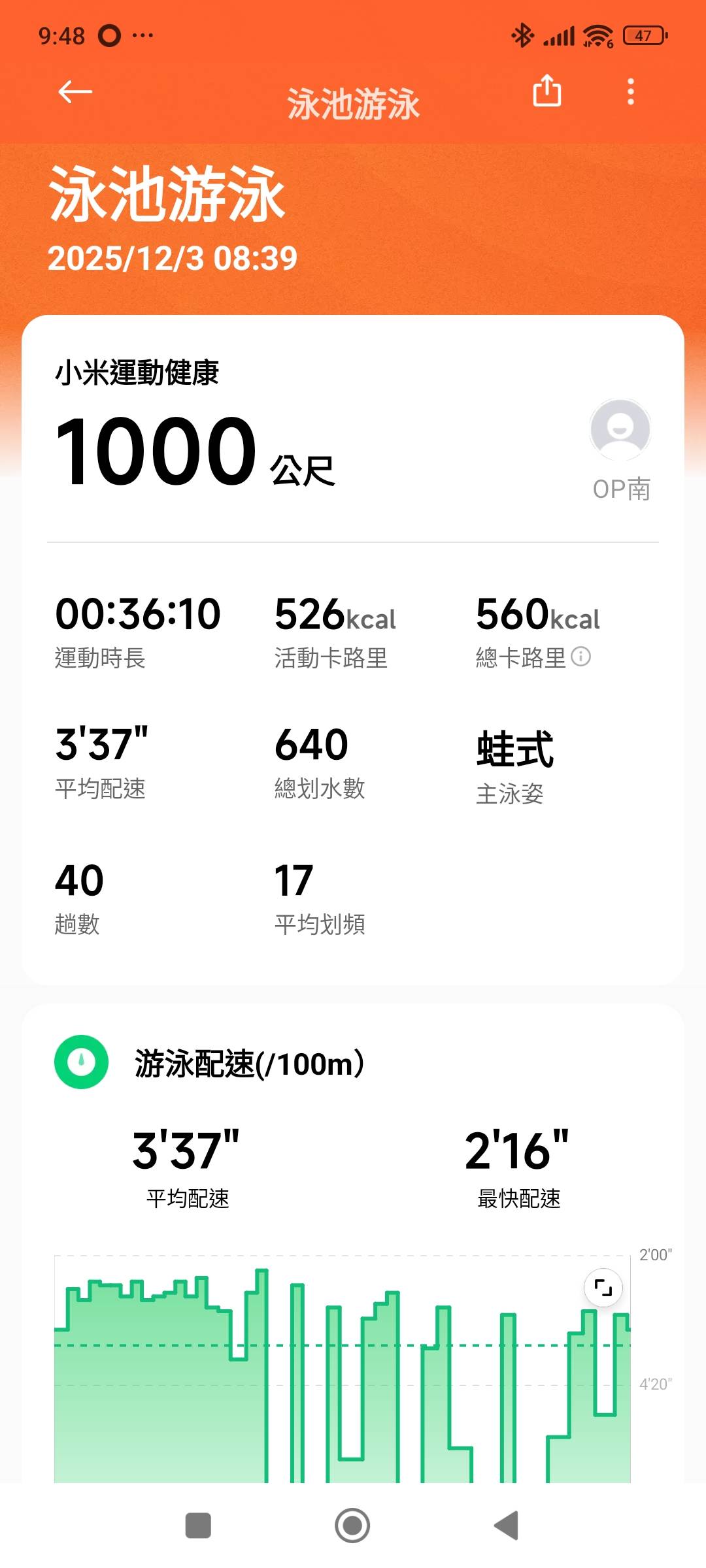The image size is (706, 1568).
Task: Share this swimming workout
Action: [x=547, y=91]
